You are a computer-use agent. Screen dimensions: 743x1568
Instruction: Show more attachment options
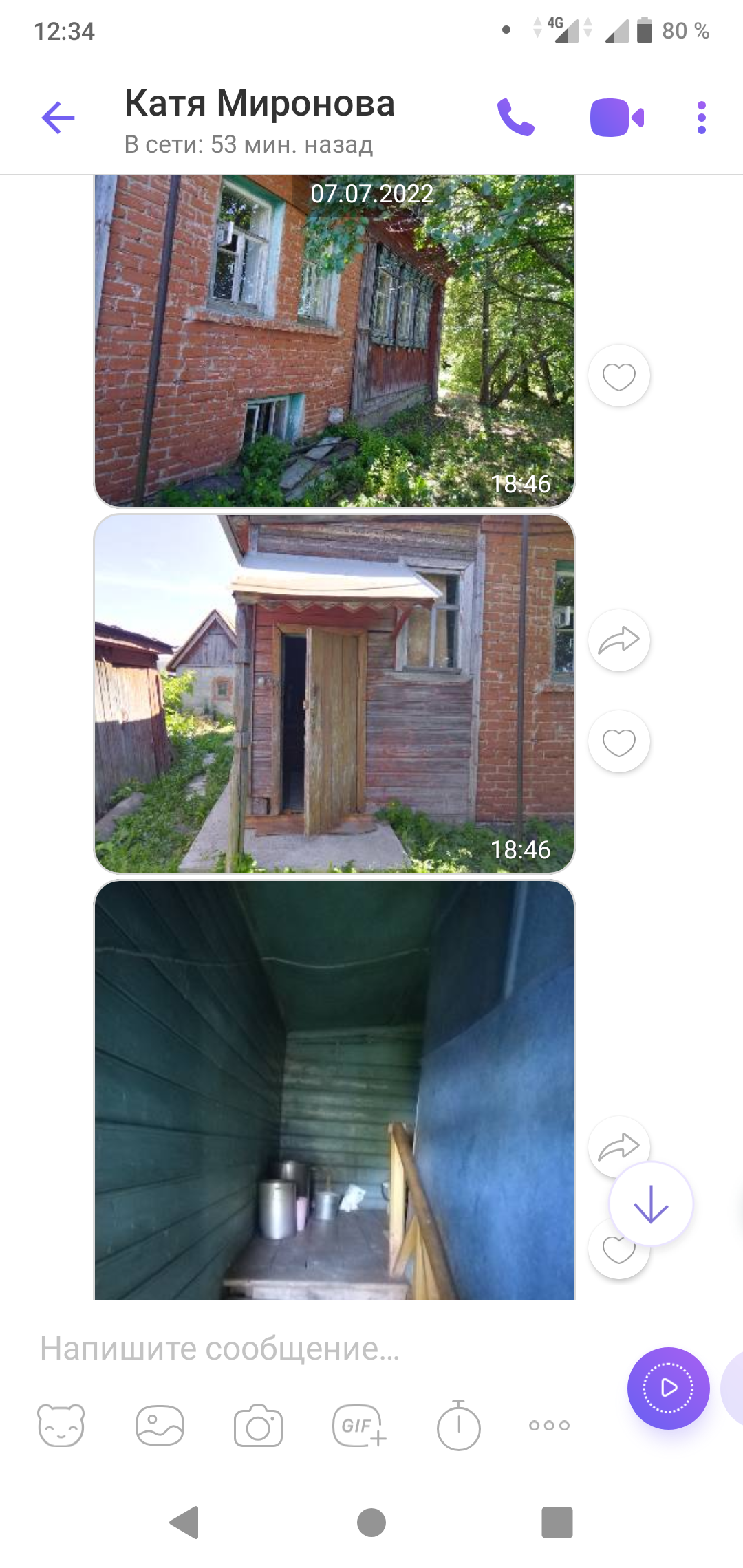pos(549,1425)
